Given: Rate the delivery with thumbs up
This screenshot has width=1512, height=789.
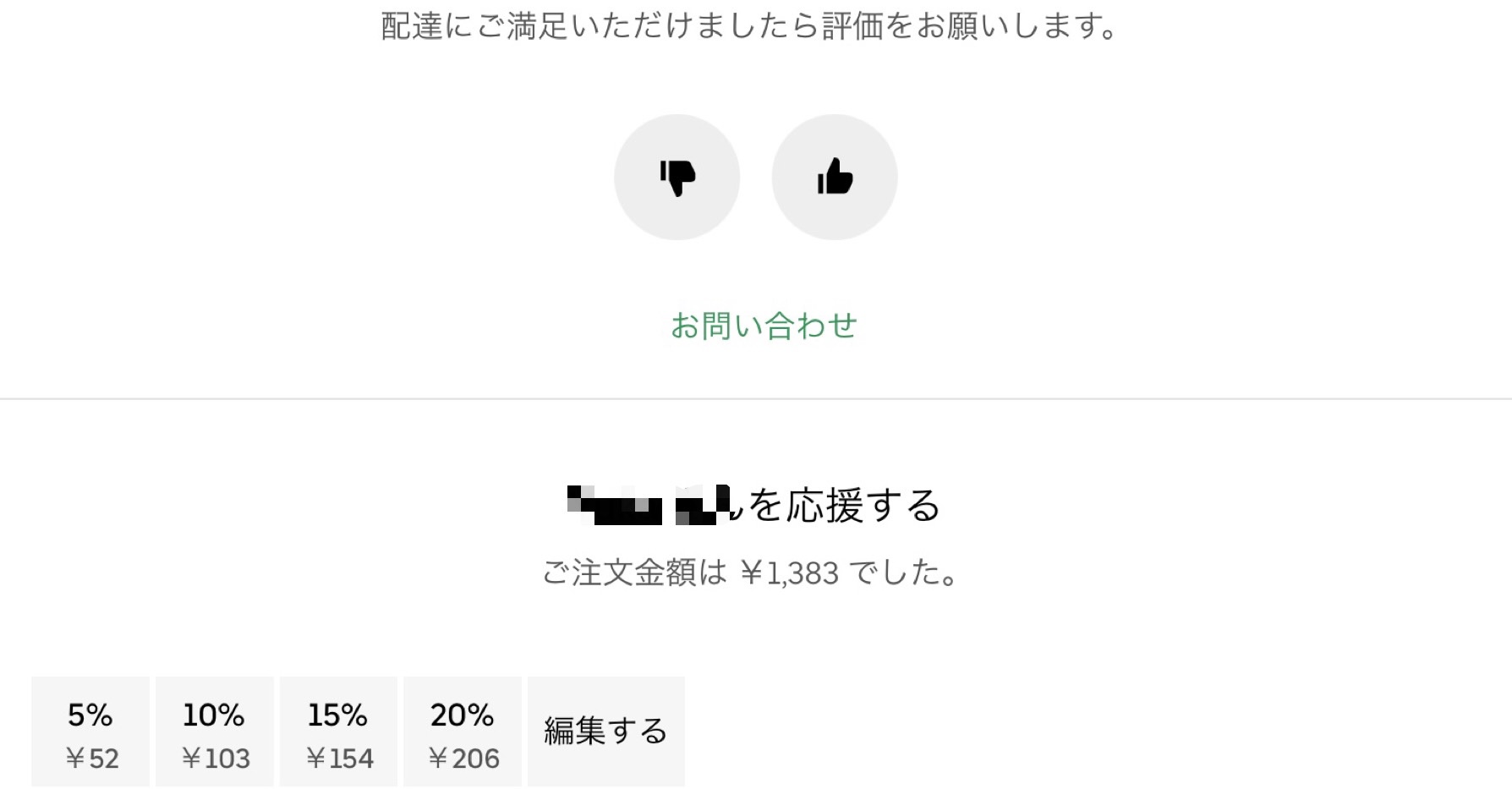Looking at the screenshot, I should point(835,178).
